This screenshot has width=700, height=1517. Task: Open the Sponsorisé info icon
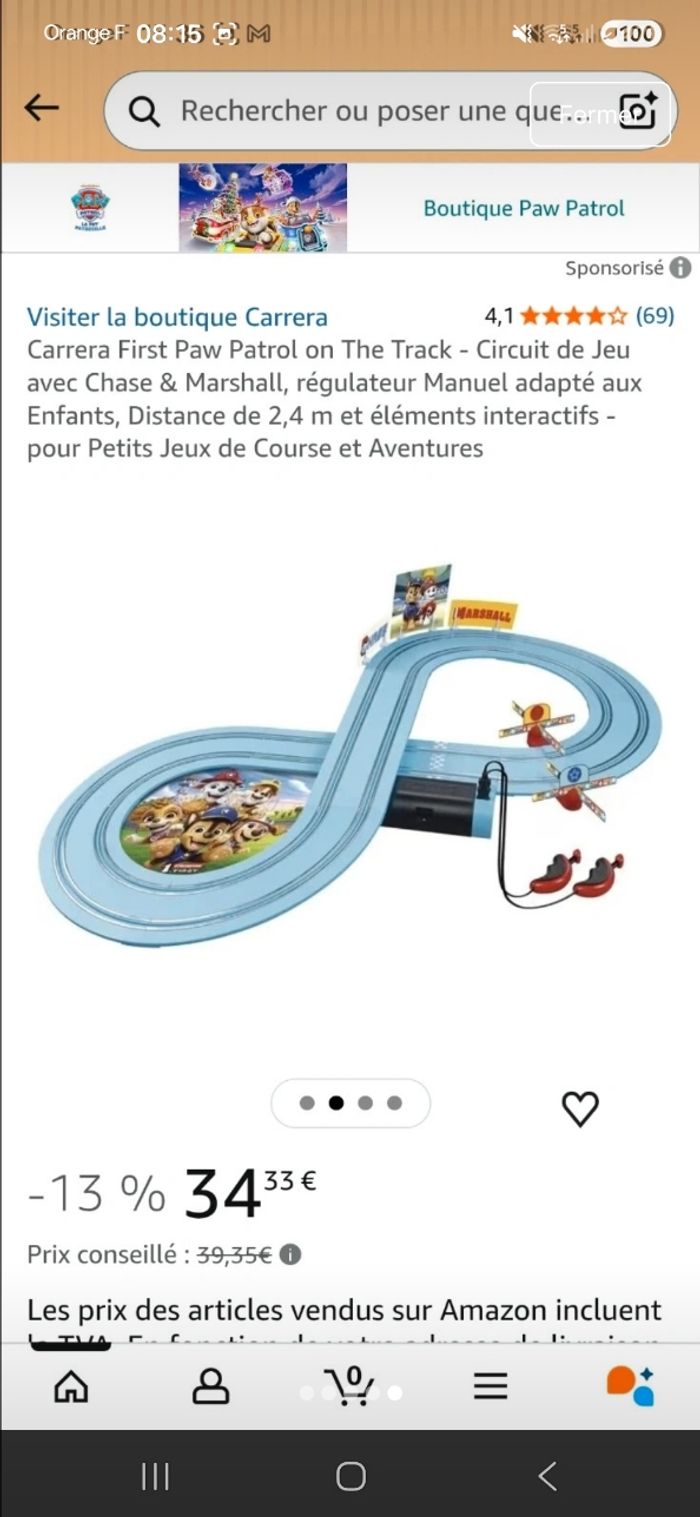click(x=680, y=268)
